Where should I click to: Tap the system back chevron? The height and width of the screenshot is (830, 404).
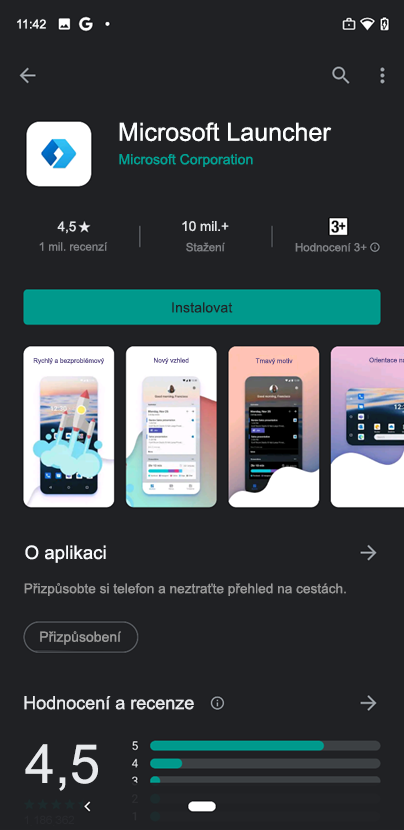(88, 807)
